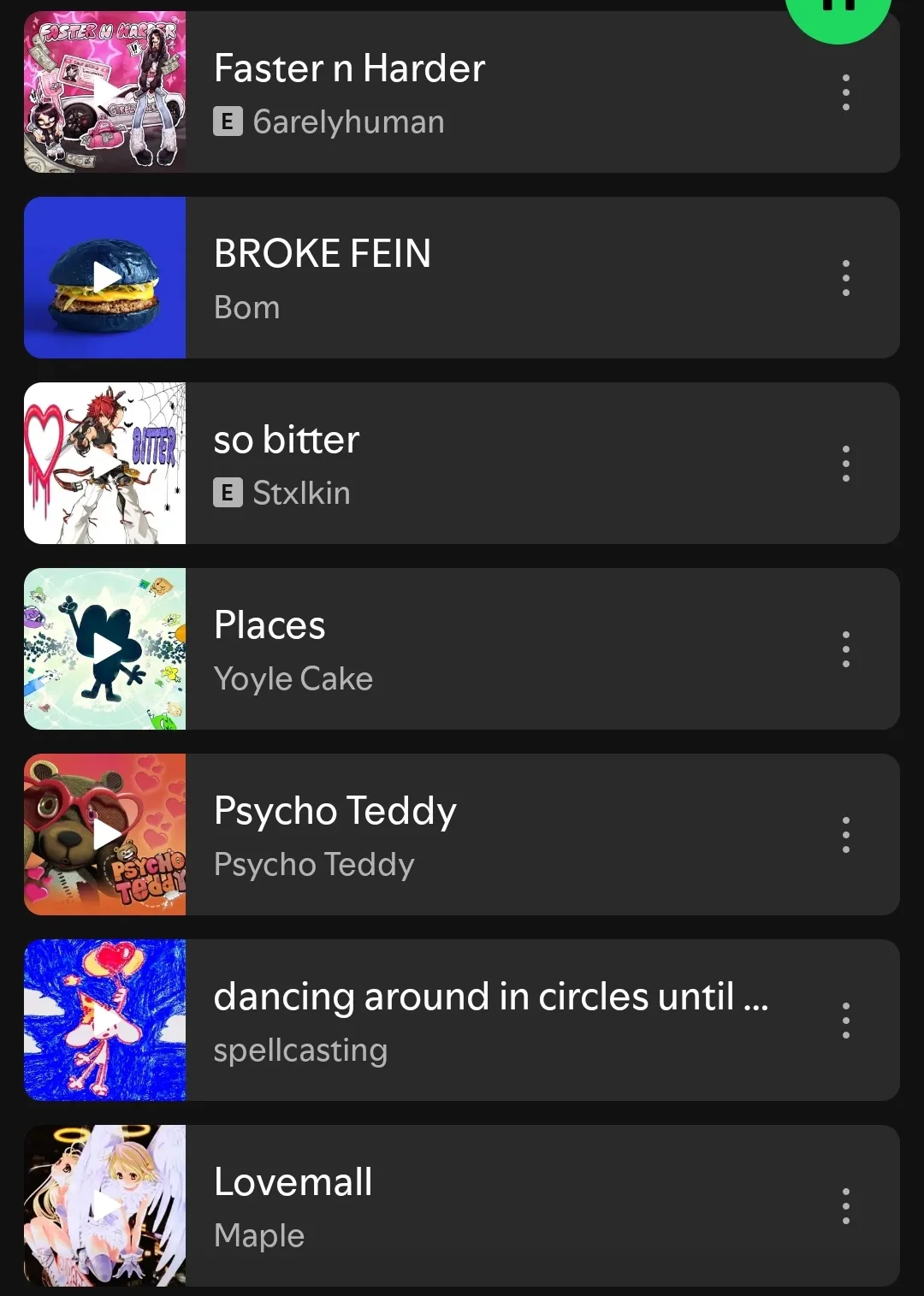Play the spellcasting song dancing around in circles
The image size is (924, 1296).
tap(105, 1021)
